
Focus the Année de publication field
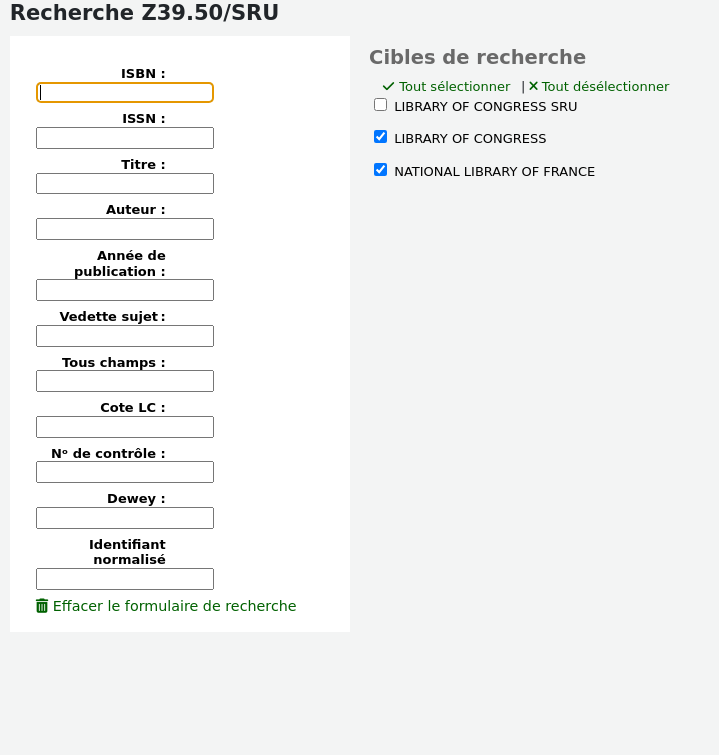[125, 290]
